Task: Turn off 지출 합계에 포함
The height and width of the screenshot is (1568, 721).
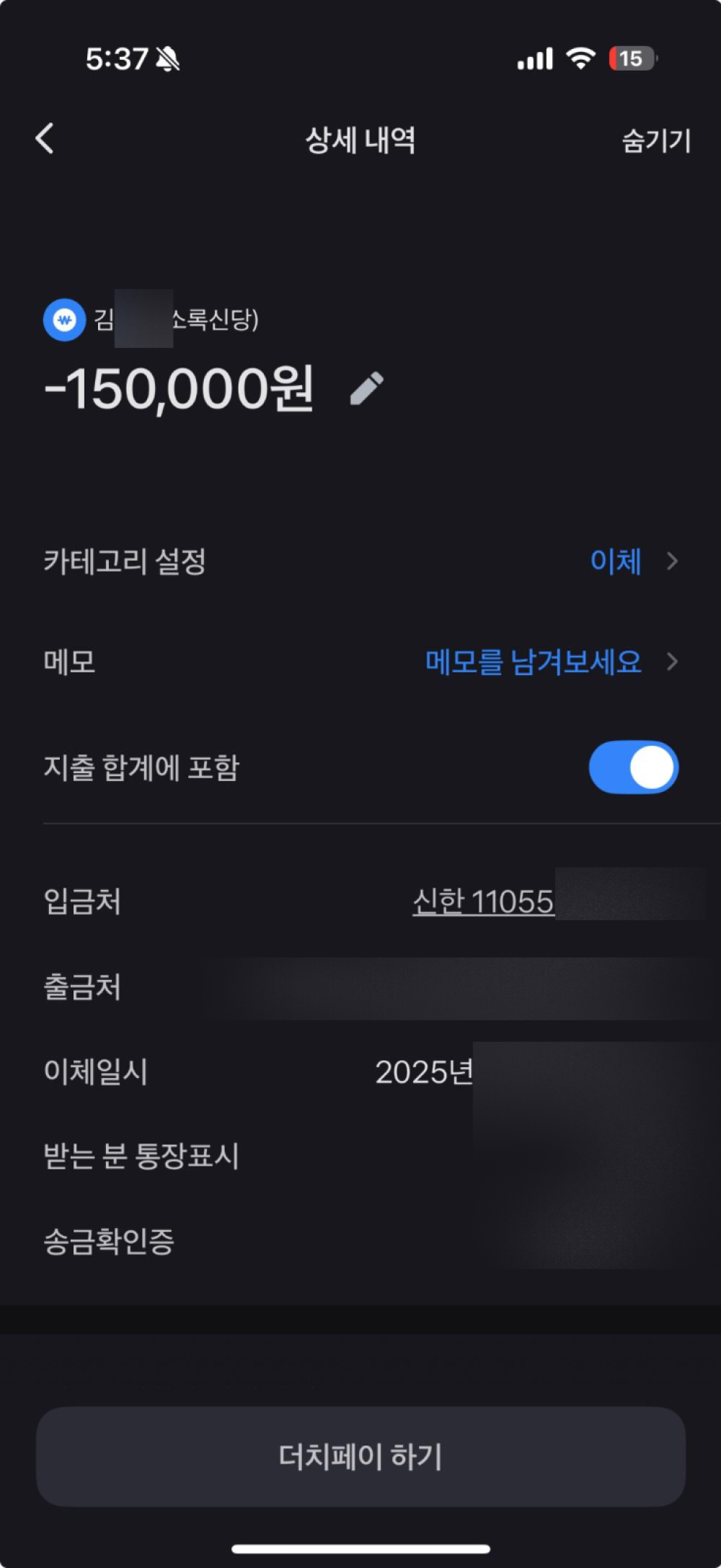Action: pos(633,767)
